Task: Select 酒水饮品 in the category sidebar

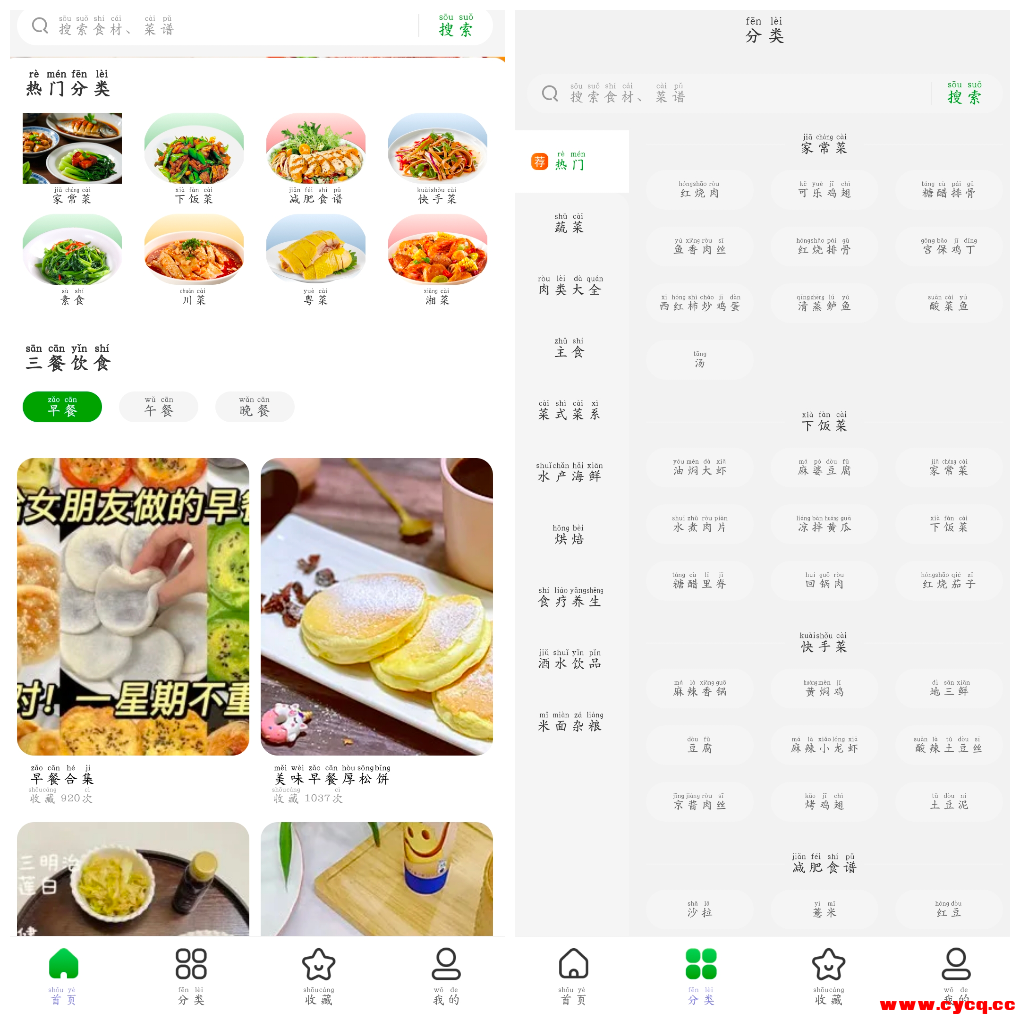Action: click(x=570, y=660)
